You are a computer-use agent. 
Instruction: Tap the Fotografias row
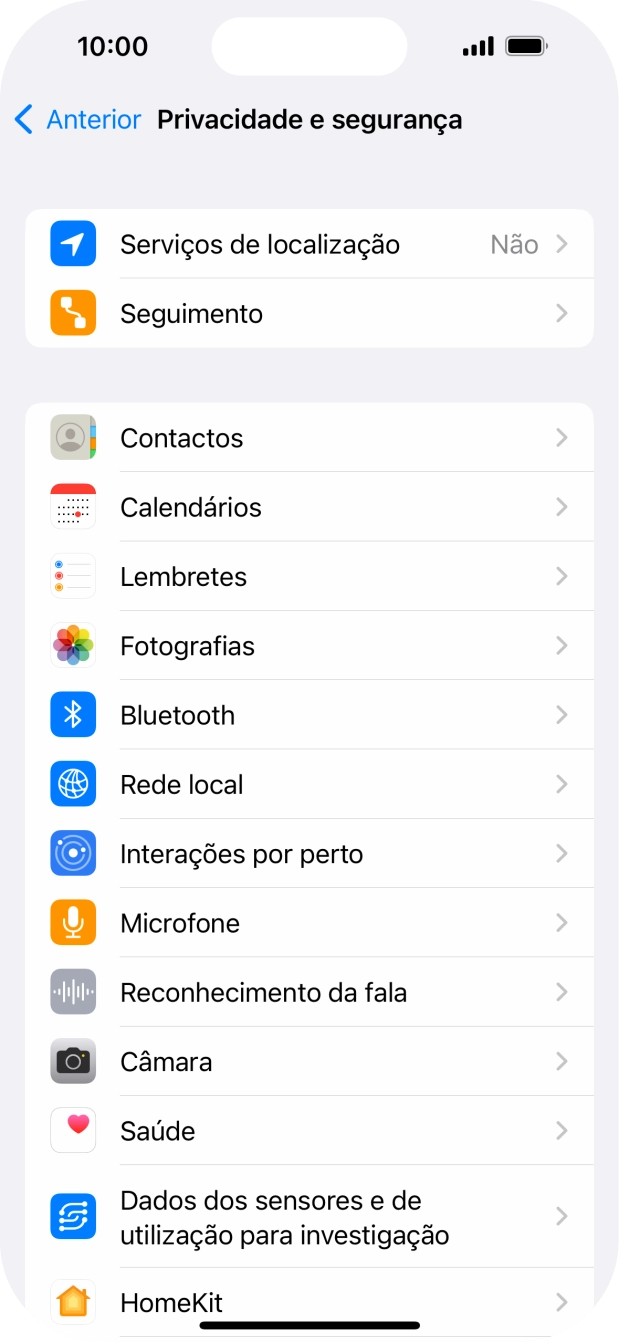click(x=309, y=646)
